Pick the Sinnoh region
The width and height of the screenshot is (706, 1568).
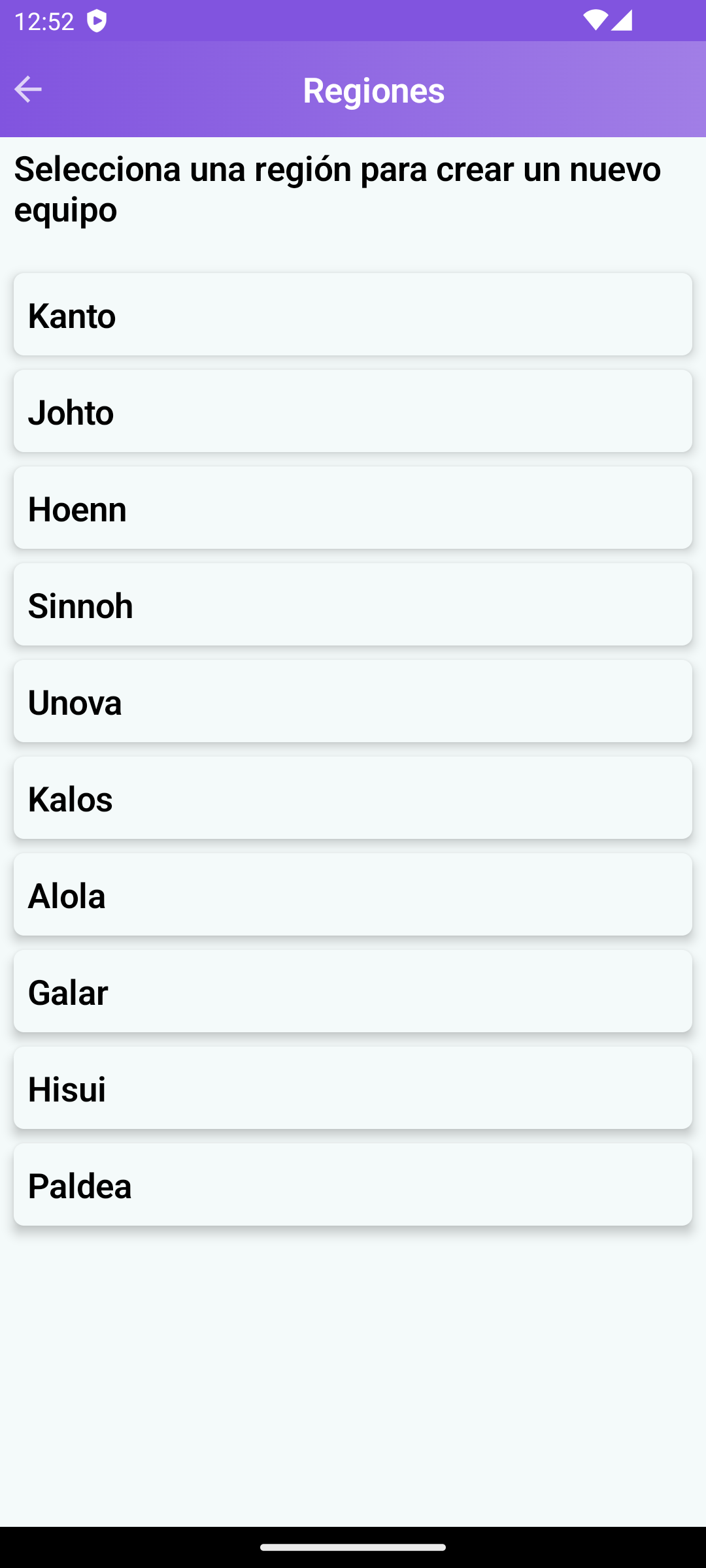point(353,604)
